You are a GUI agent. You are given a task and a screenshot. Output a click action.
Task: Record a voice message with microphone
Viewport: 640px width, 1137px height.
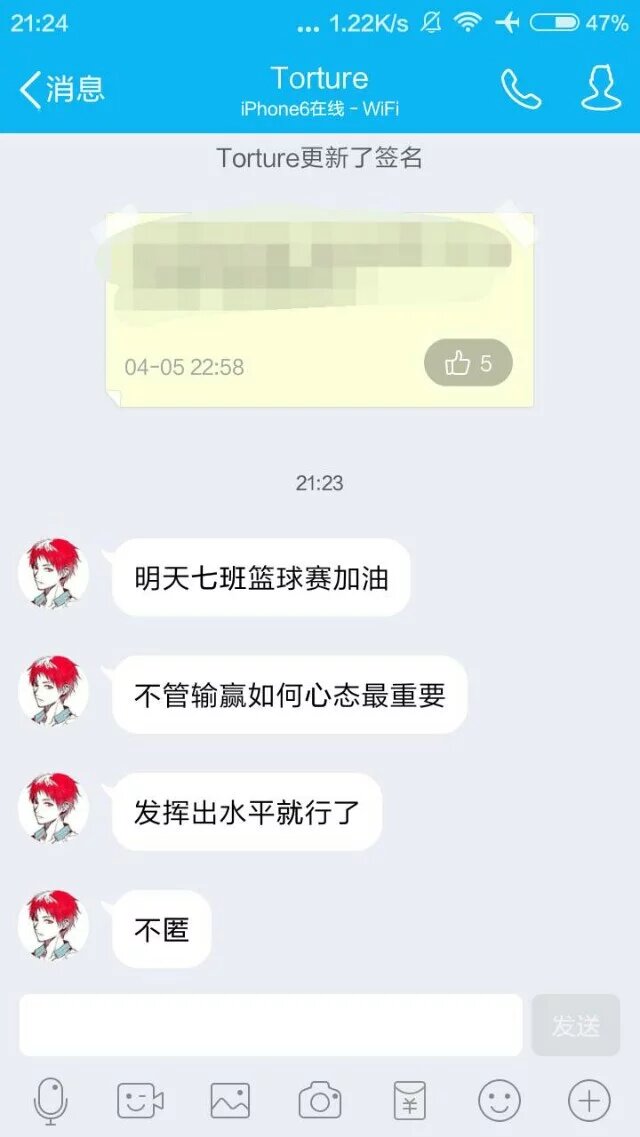[x=50, y=1101]
